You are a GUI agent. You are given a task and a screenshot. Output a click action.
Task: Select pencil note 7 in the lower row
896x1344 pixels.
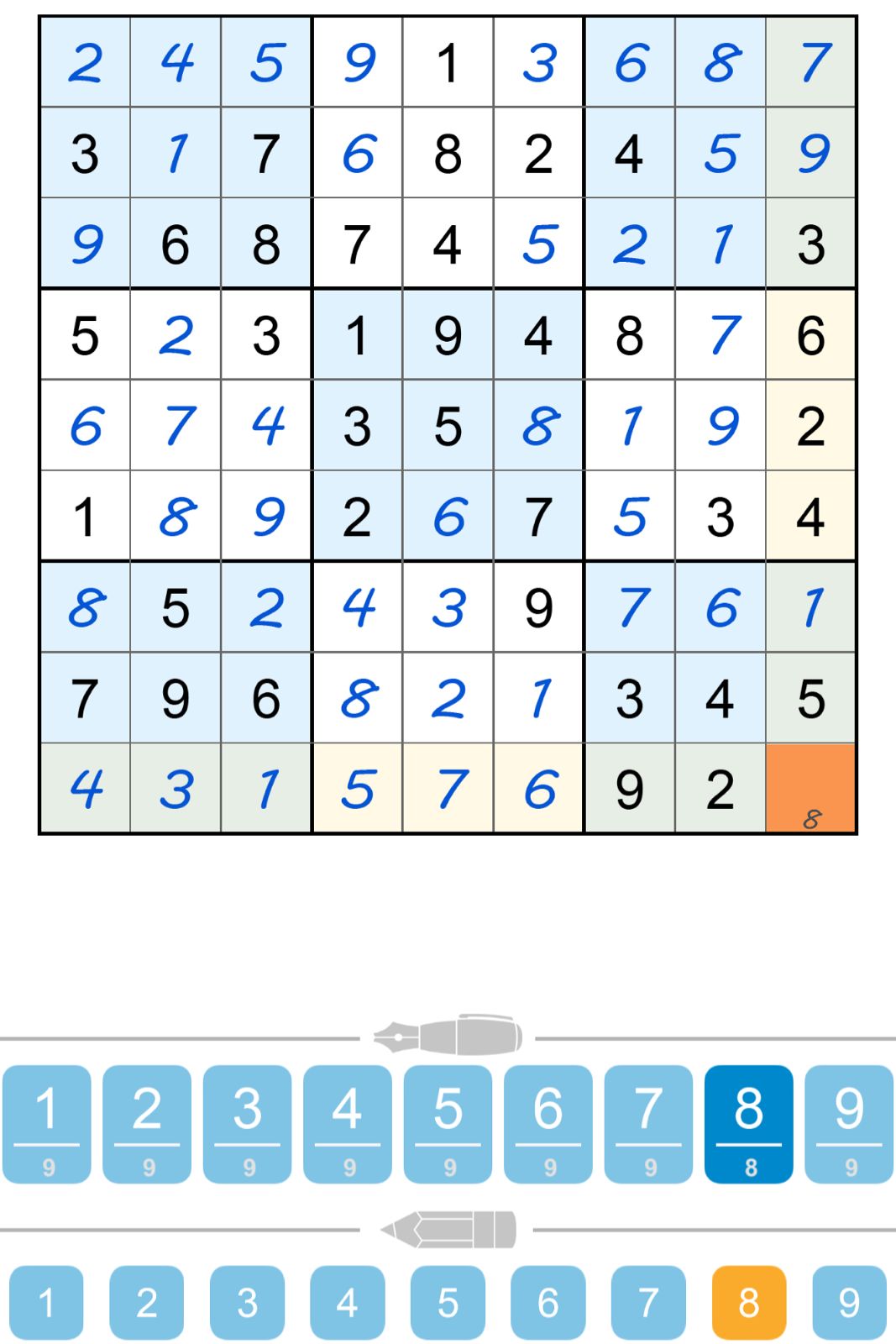648,1302
